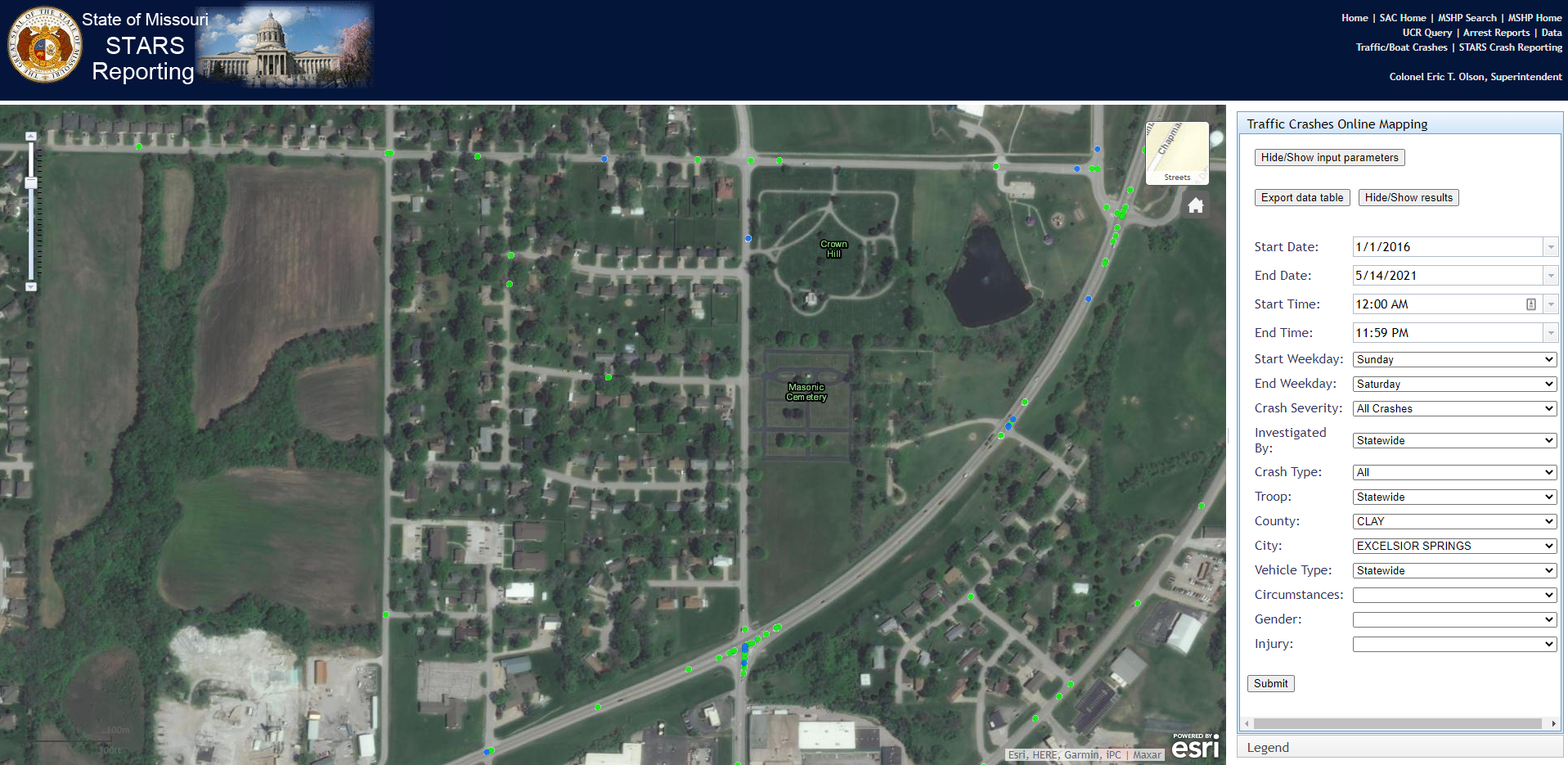Open the County dropdown showing CLAY
Viewport: 1568px width, 765px height.
(x=1454, y=521)
